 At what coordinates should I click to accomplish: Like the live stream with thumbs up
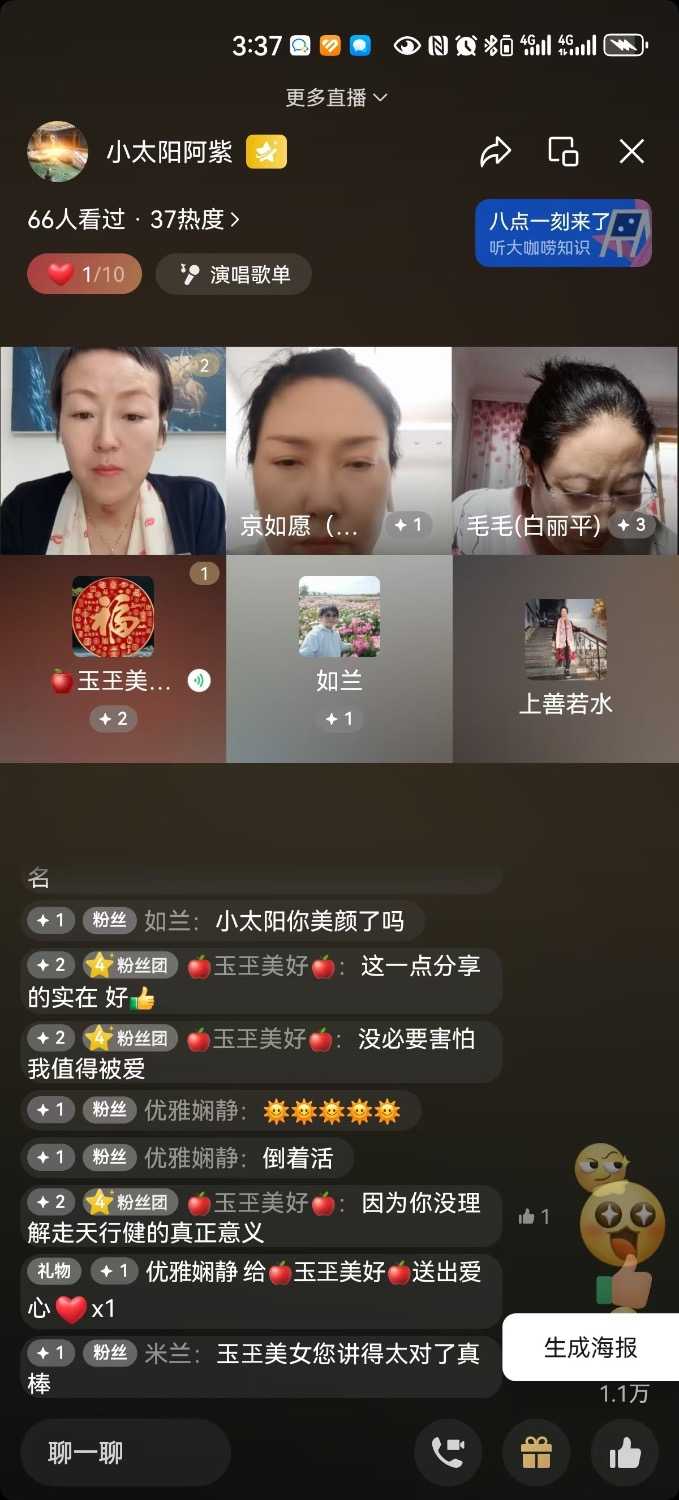click(625, 1452)
